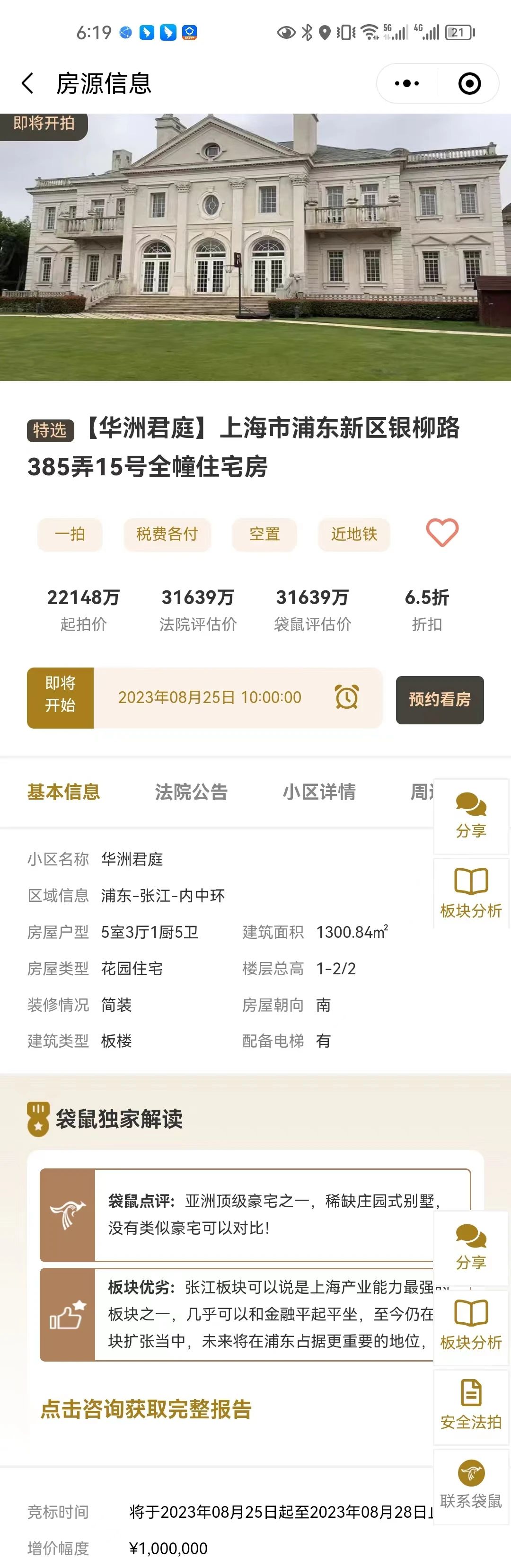This screenshot has width=511, height=1568.
Task: Close the mini-program with the circle button
Action: point(469,83)
